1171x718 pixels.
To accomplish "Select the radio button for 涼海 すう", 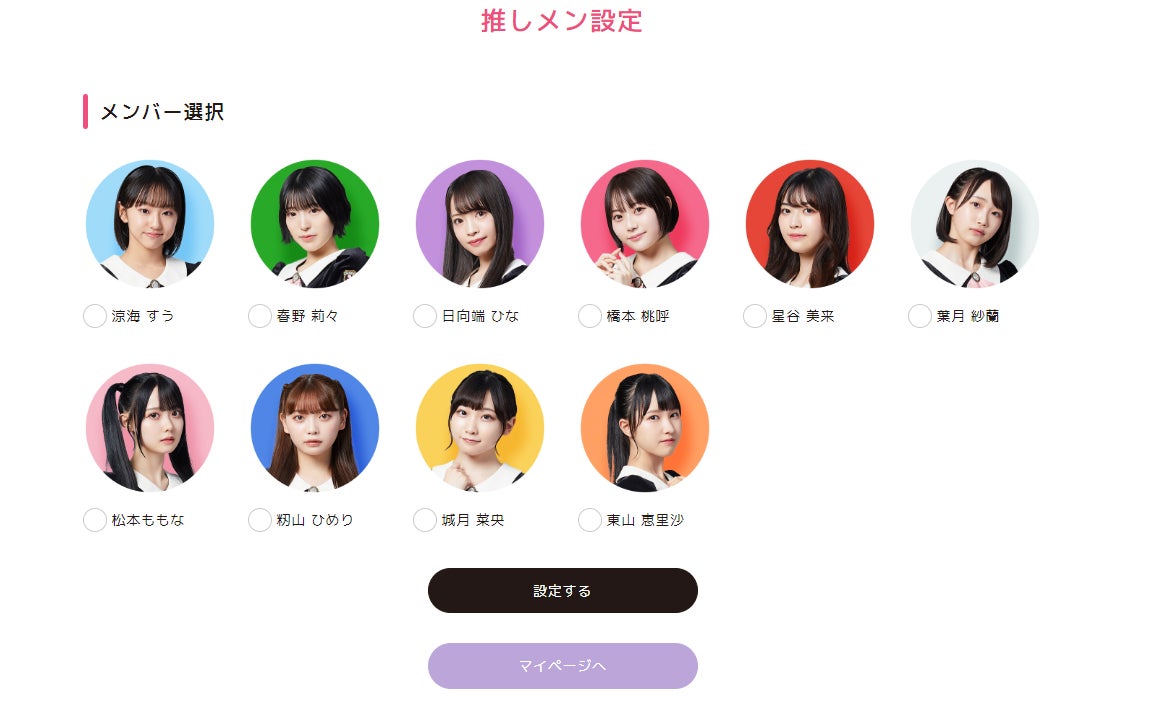I will click(95, 316).
